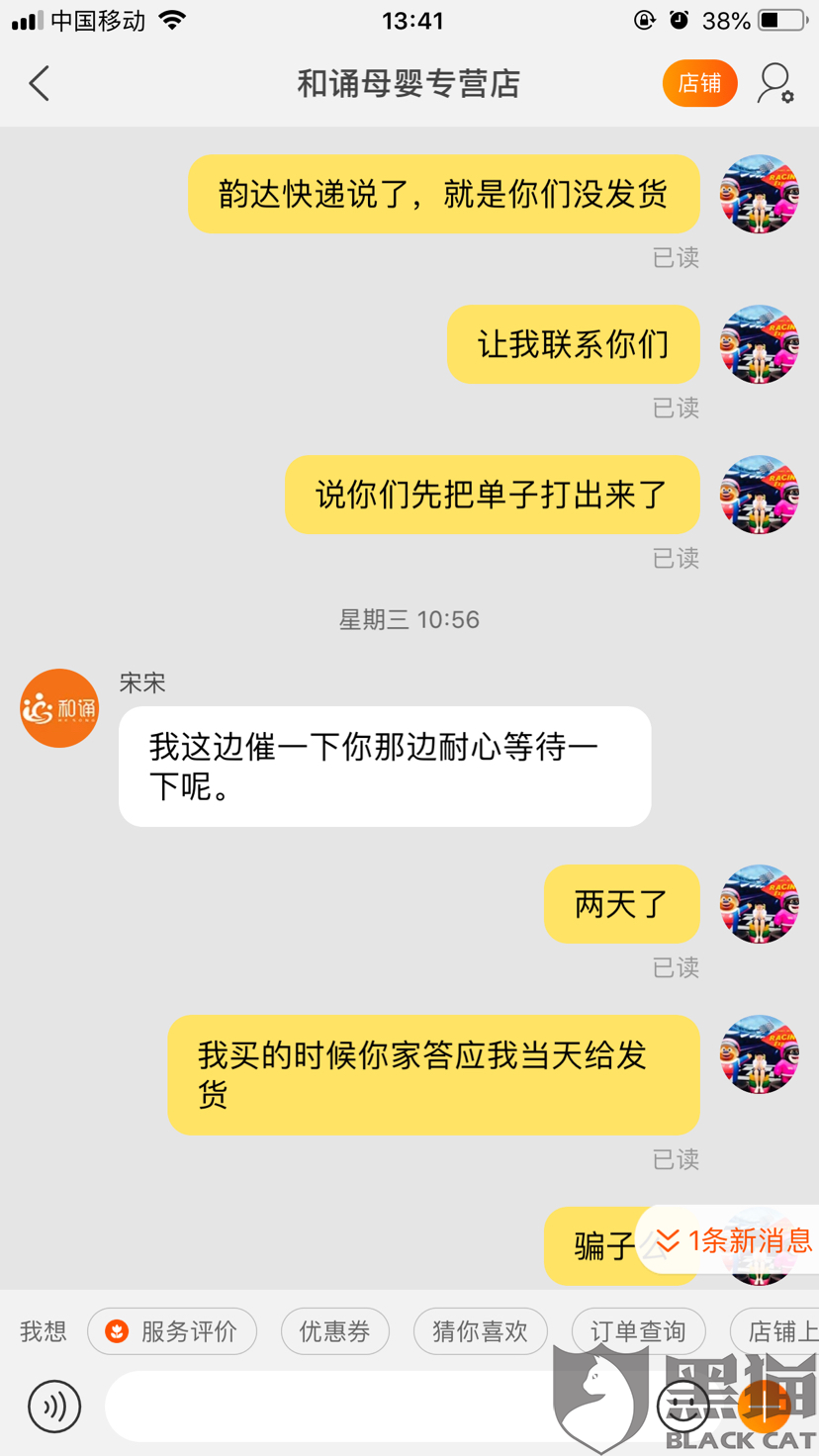Image resolution: width=819 pixels, height=1456 pixels.
Task: Open the emoji picker
Action: [x=683, y=1406]
